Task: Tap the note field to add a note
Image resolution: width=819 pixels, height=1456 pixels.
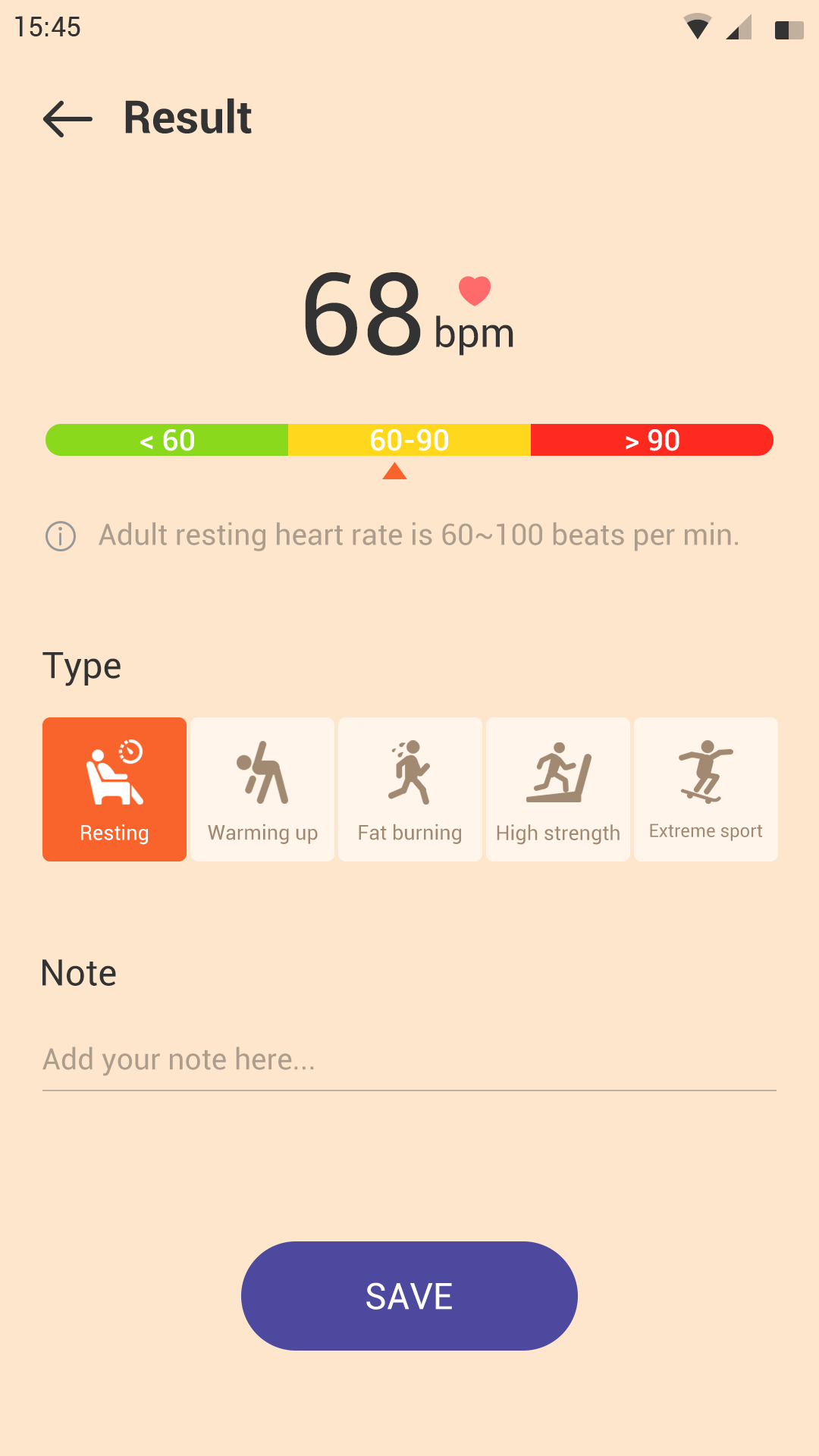Action: [x=409, y=1059]
